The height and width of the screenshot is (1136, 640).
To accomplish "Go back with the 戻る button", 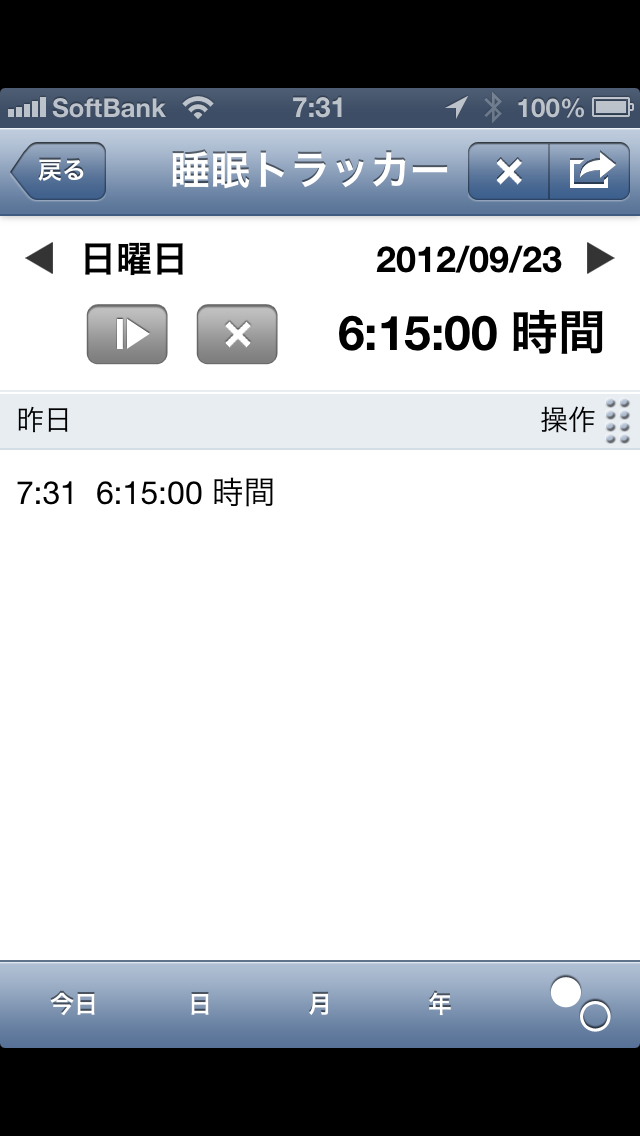I will tap(59, 171).
